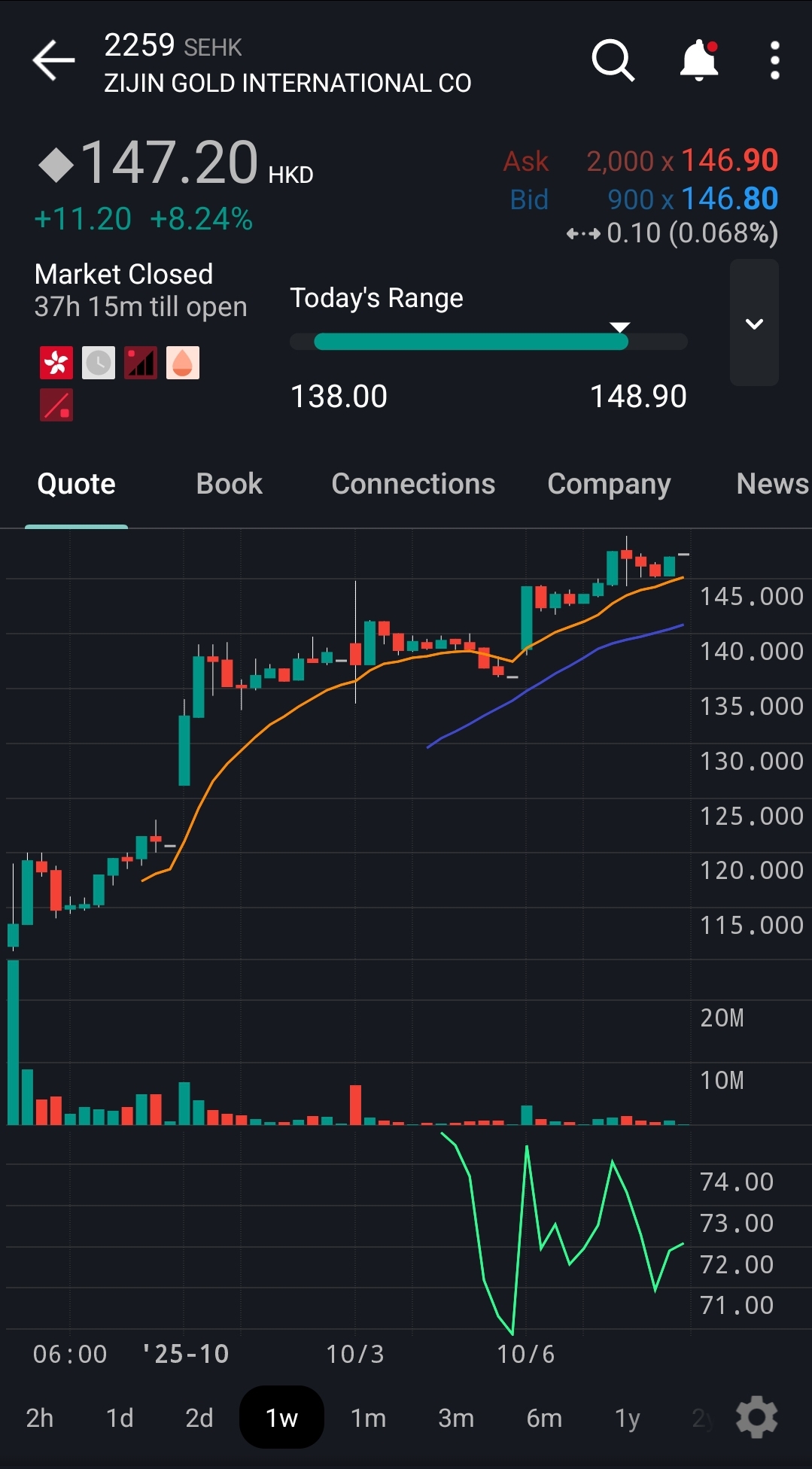Open the overflow menu
Screen dimensions: 812x1469
click(774, 60)
